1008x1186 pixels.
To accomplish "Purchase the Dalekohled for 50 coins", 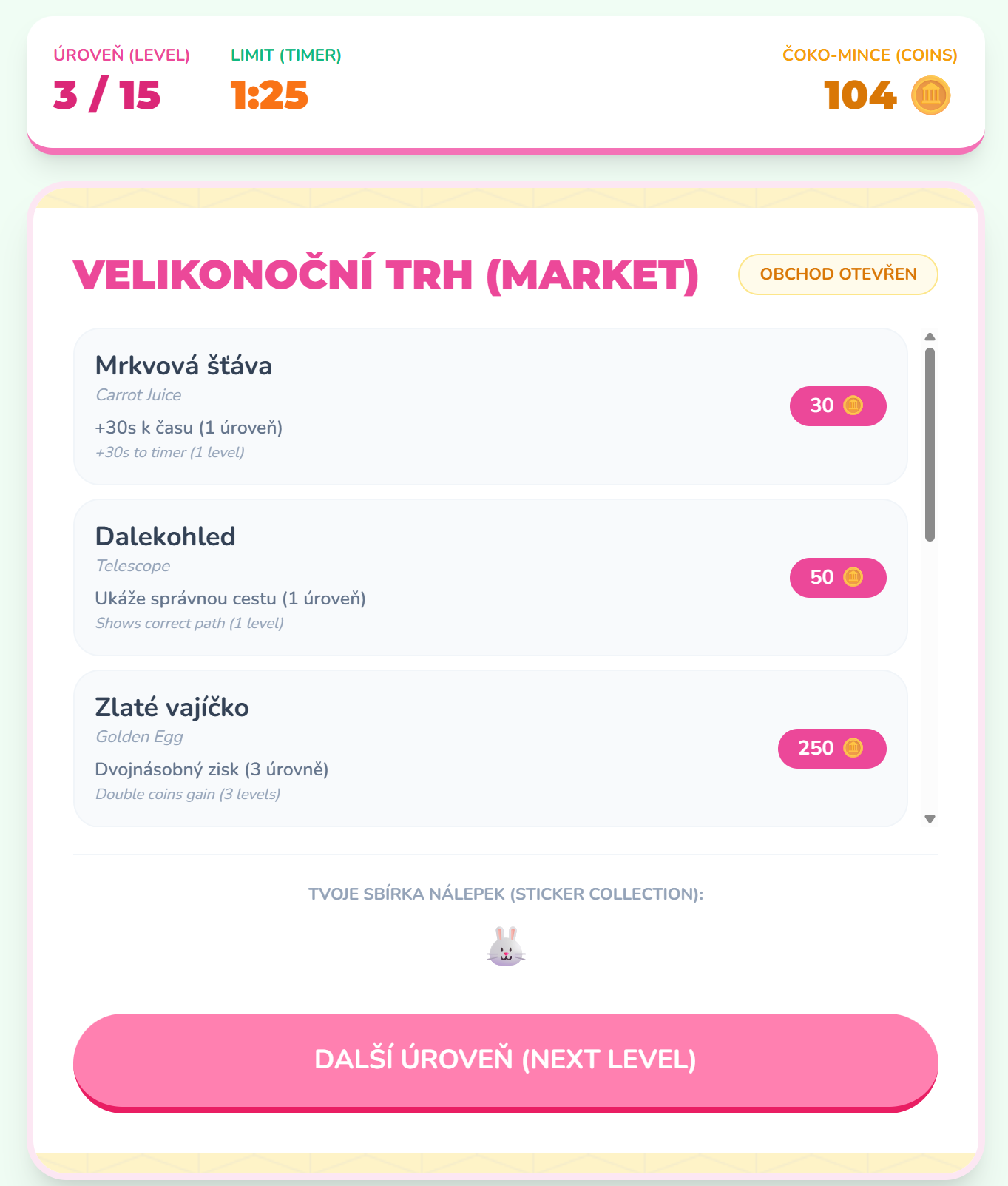I will click(x=837, y=577).
